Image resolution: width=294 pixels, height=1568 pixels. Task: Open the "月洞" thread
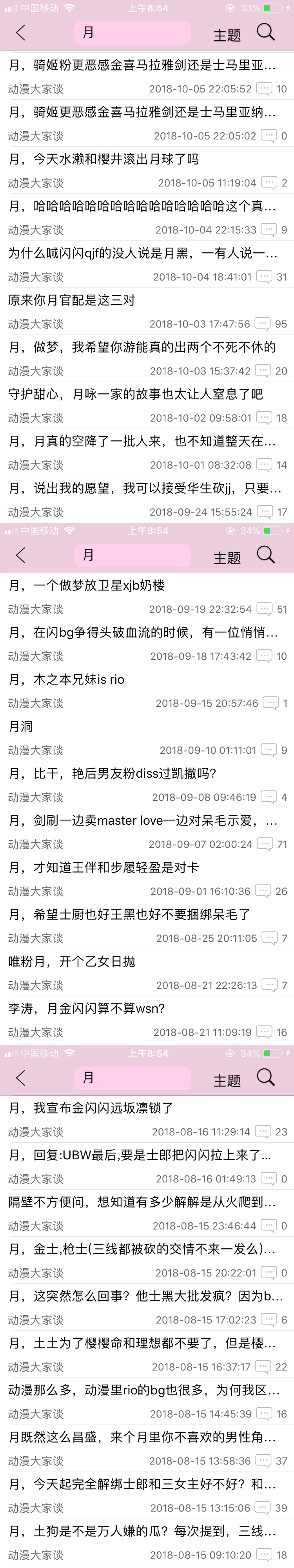21,727
